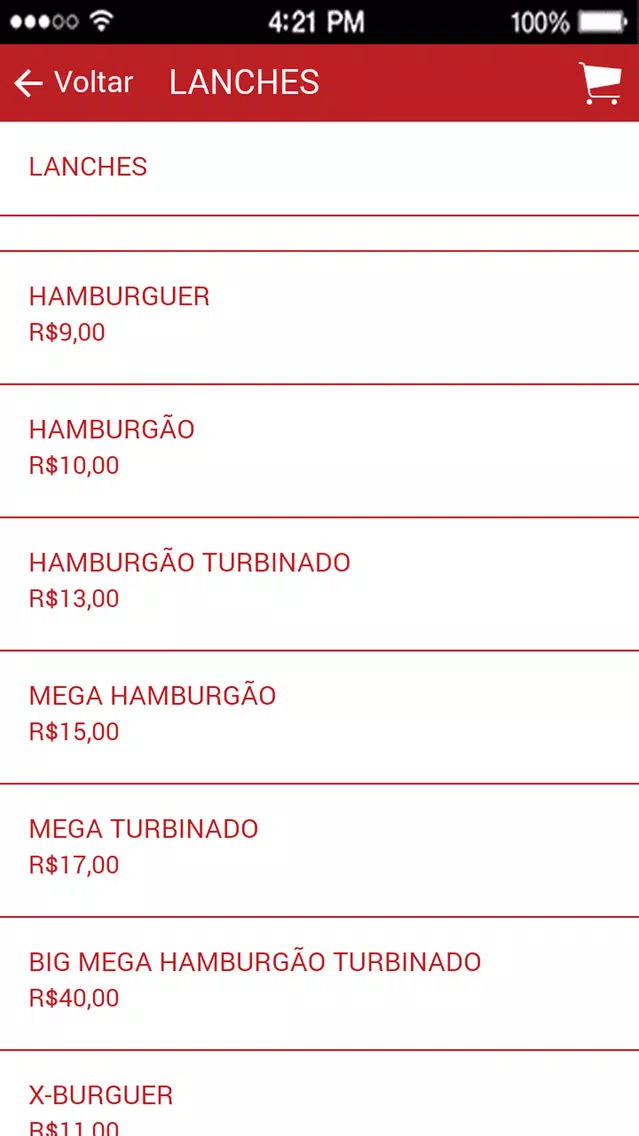
Task: Open the X-BURGUER item
Action: [320, 1094]
